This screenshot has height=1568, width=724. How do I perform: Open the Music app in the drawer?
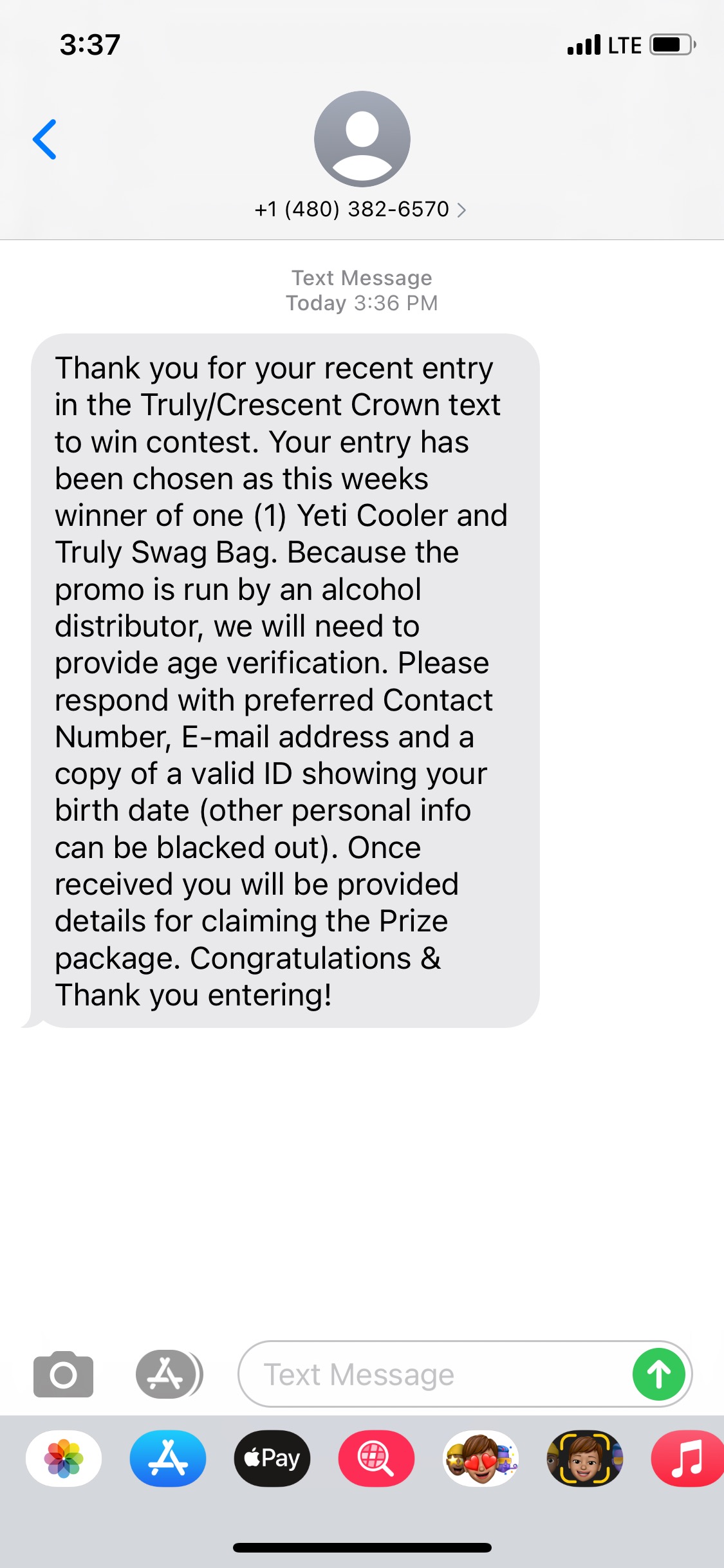pos(688,1459)
